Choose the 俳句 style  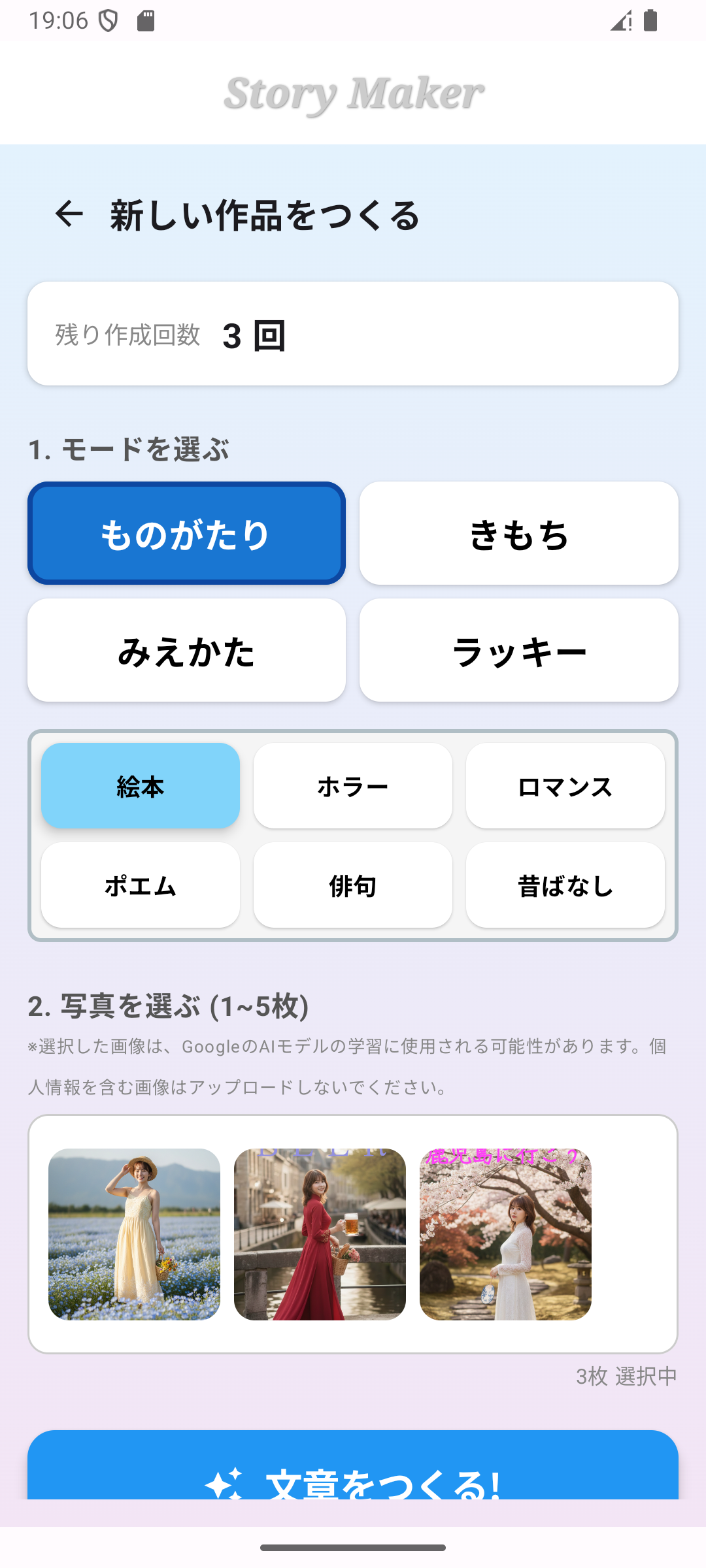pos(353,885)
